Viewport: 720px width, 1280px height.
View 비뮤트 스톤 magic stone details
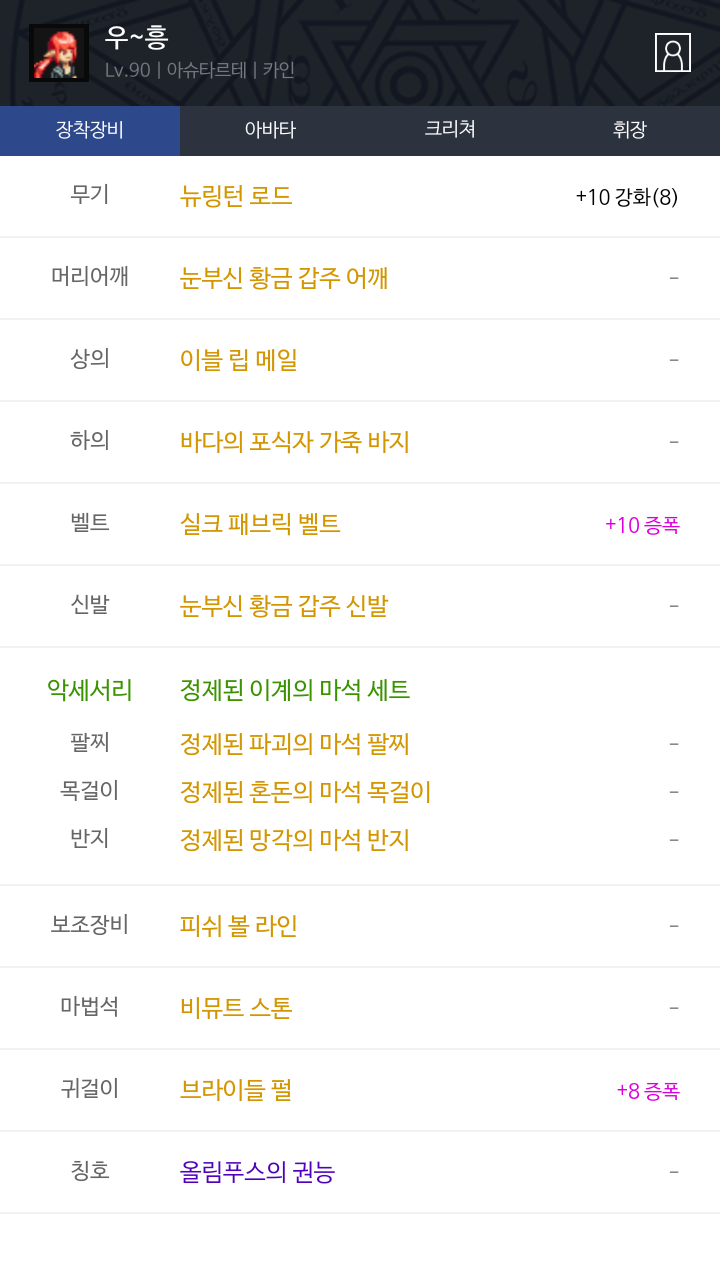(236, 1008)
